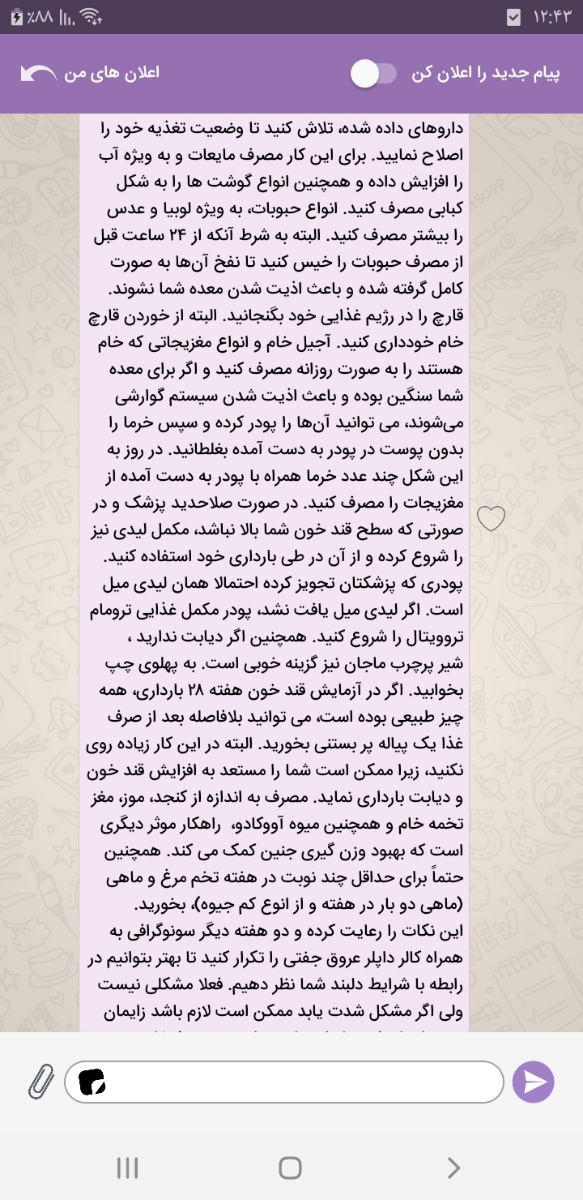Attach a file with the paperclip icon
583x1200 pixels.
pyautogui.click(x=39, y=1082)
